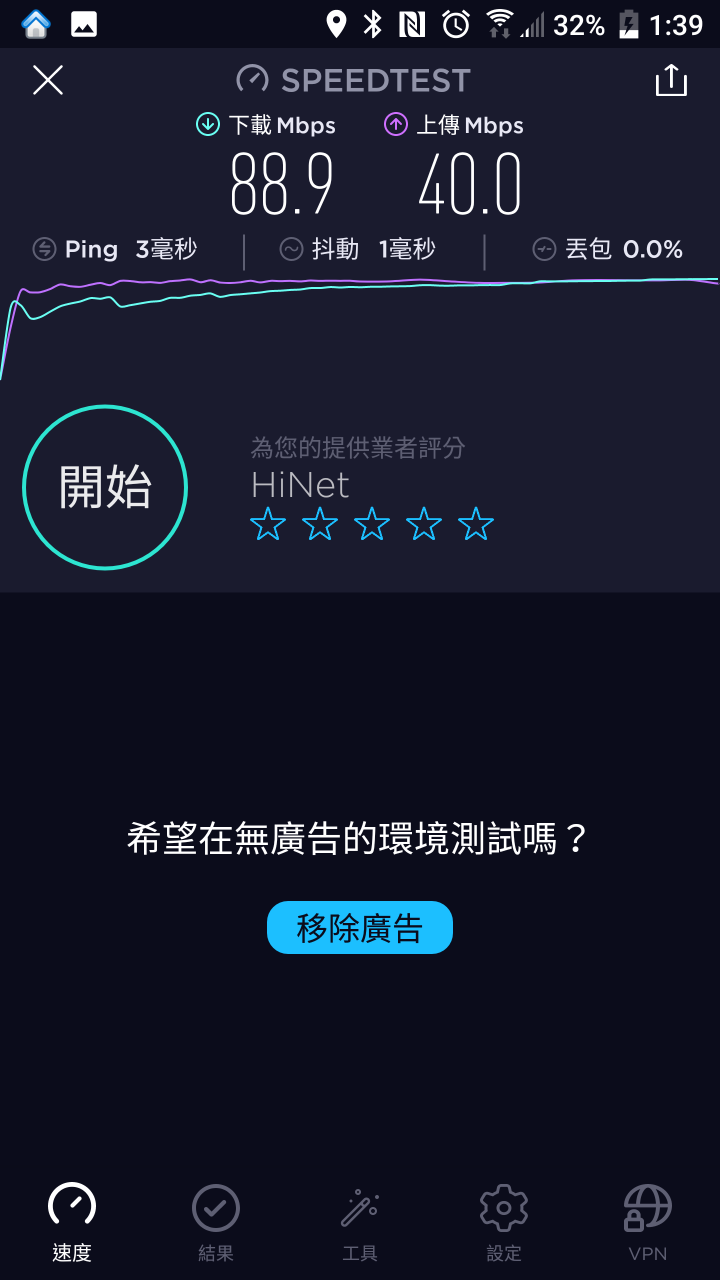This screenshot has width=720, height=1280.
Task: Rate HiNet five stars
Action: tap(475, 524)
